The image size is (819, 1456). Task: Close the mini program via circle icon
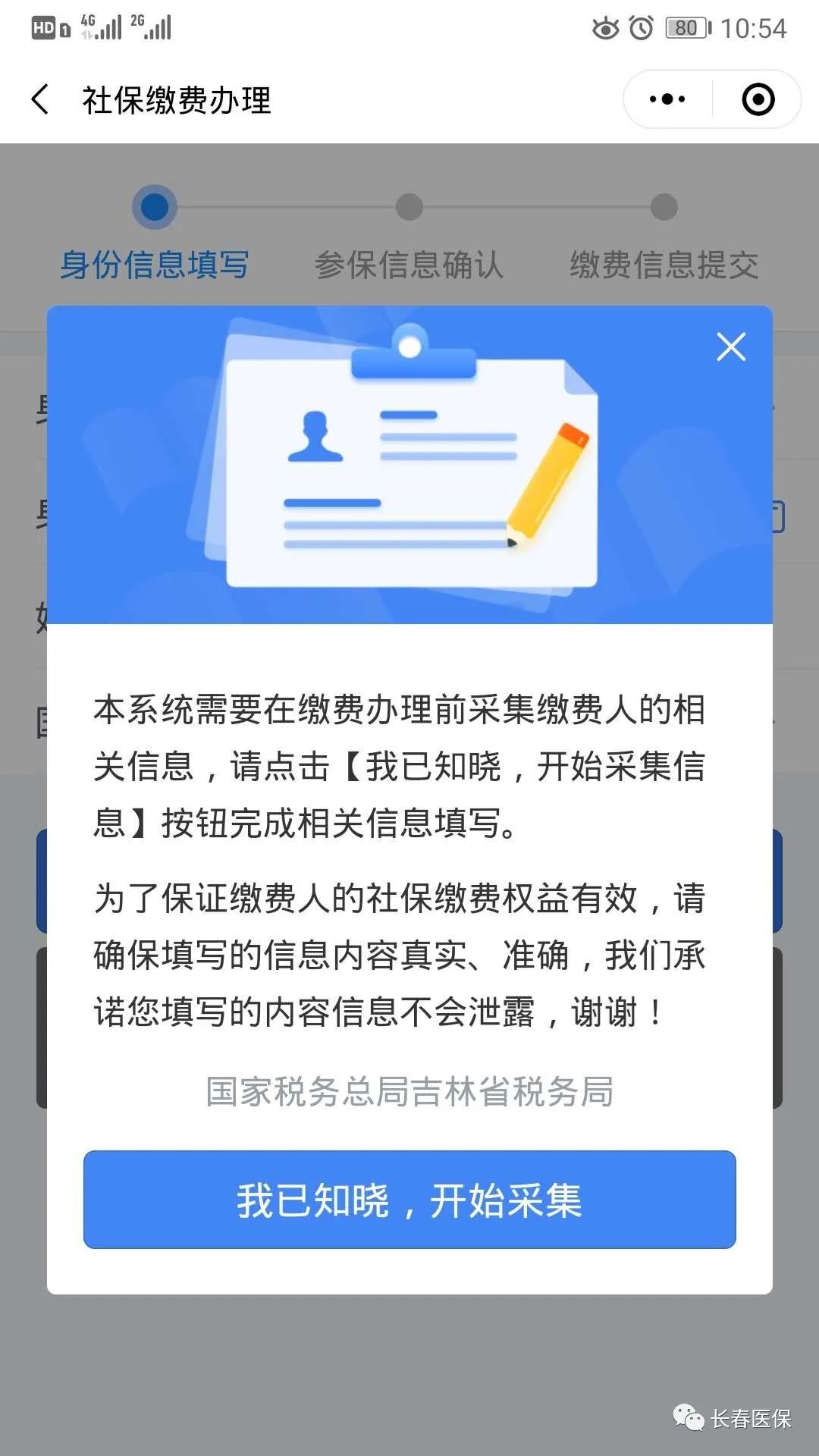(758, 99)
